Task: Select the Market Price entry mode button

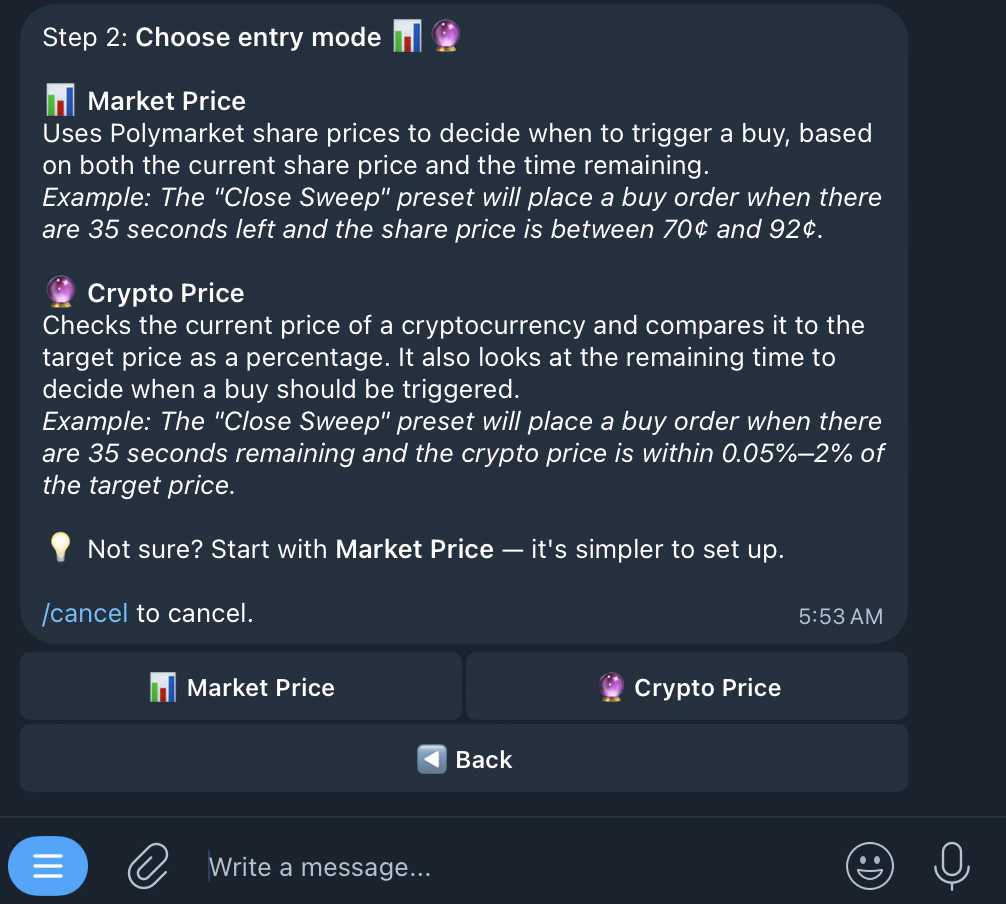Action: point(241,687)
